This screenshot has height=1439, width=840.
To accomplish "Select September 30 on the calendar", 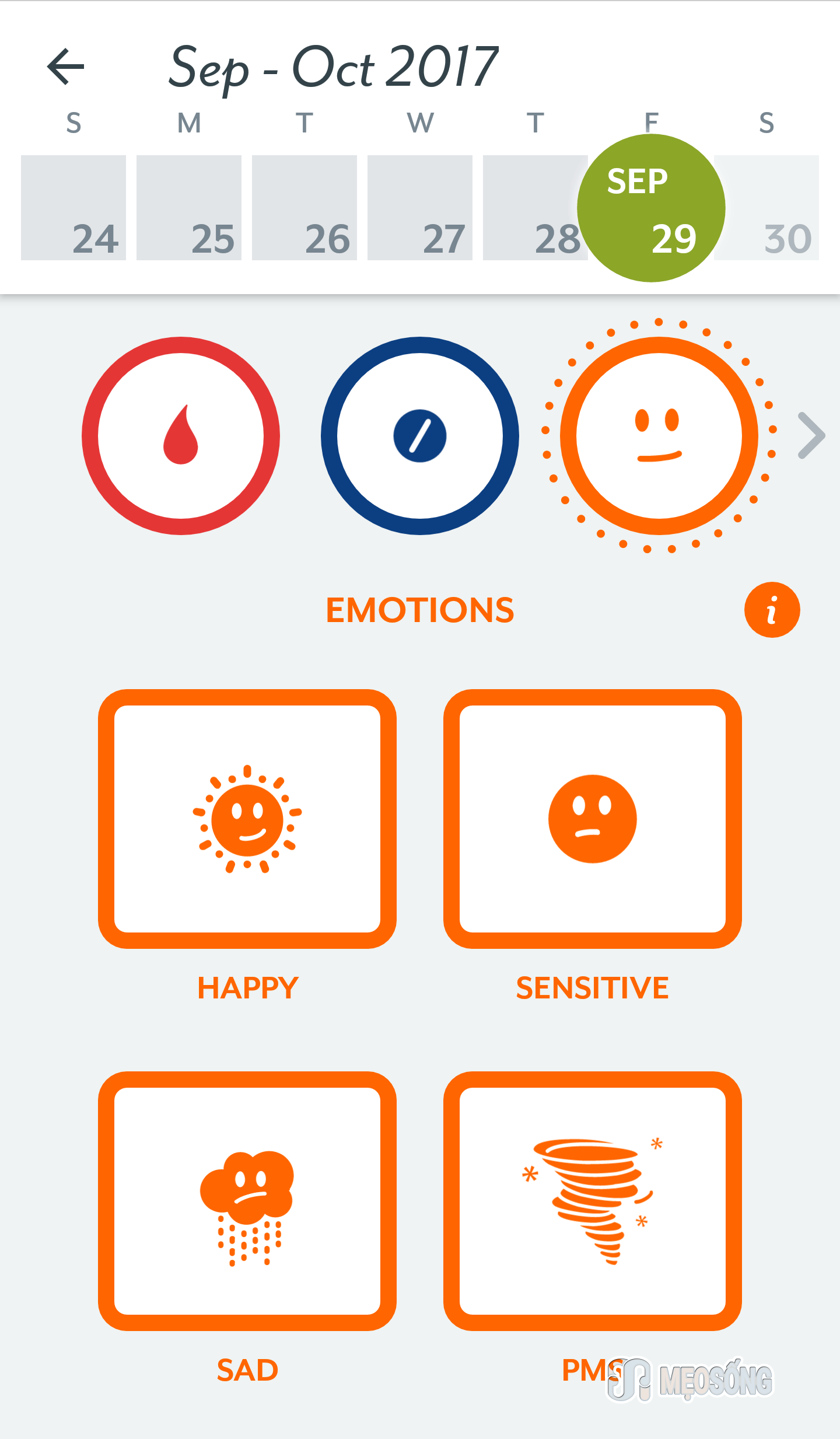I will (x=771, y=208).
